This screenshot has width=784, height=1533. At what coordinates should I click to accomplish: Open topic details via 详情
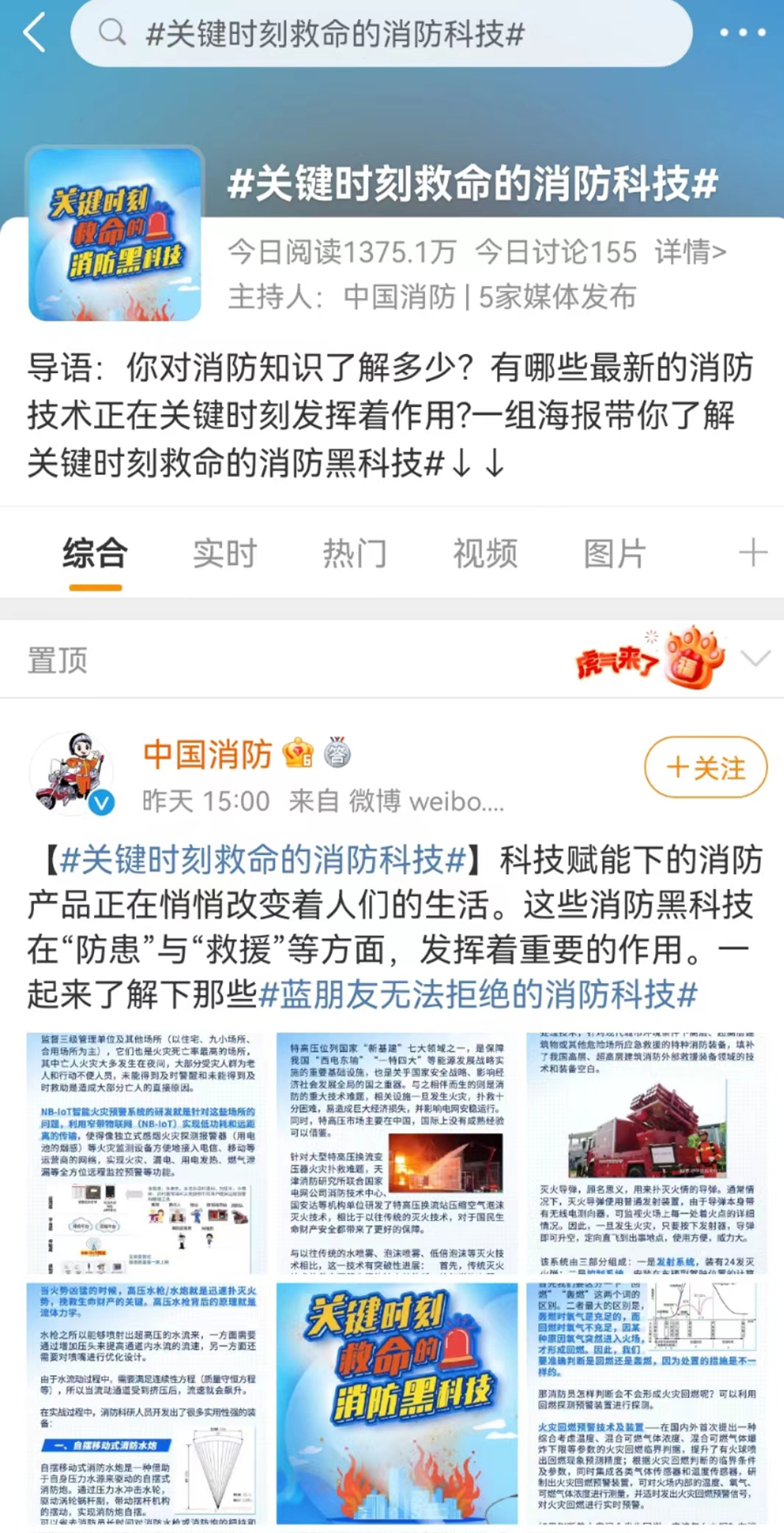click(690, 253)
